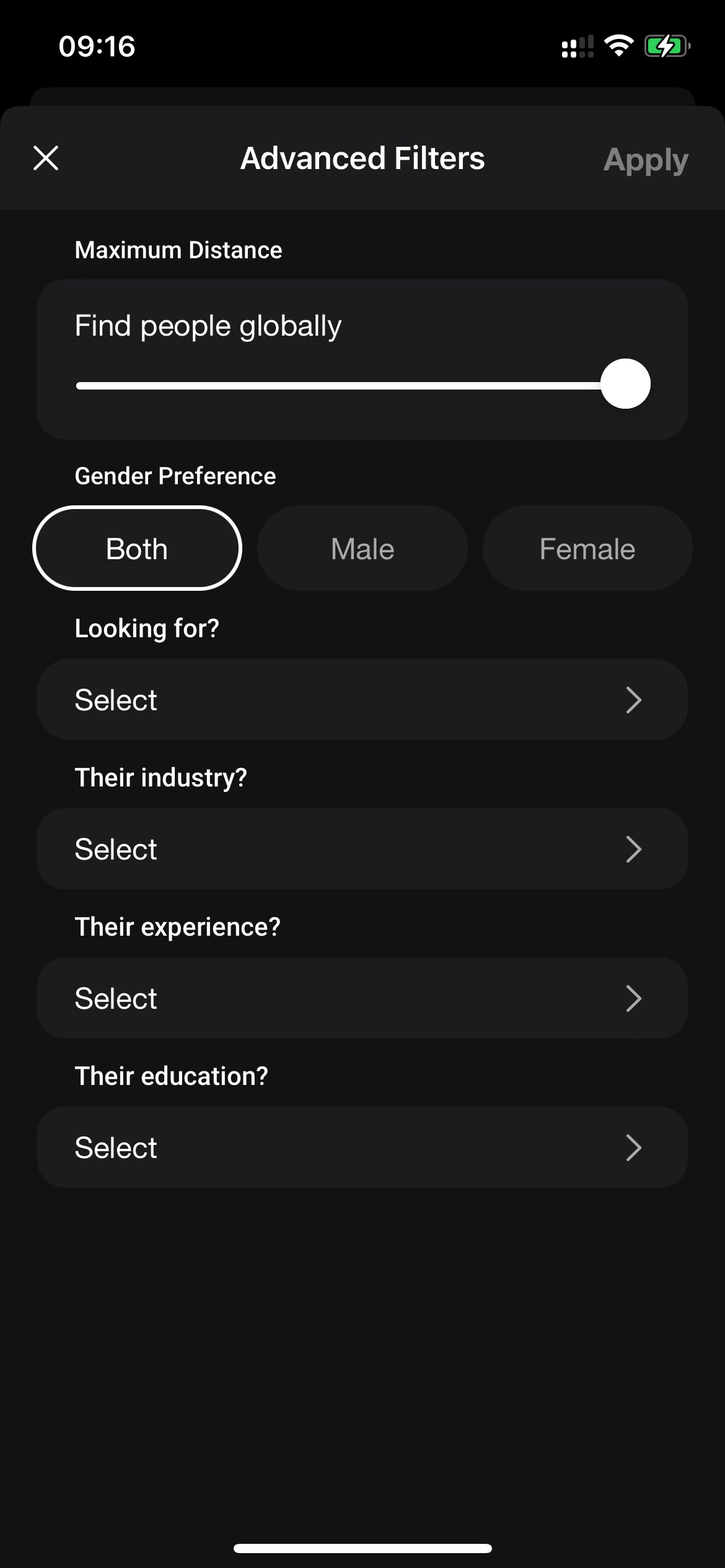The image size is (725, 1568).
Task: Pick Female gender preference
Action: [587, 549]
